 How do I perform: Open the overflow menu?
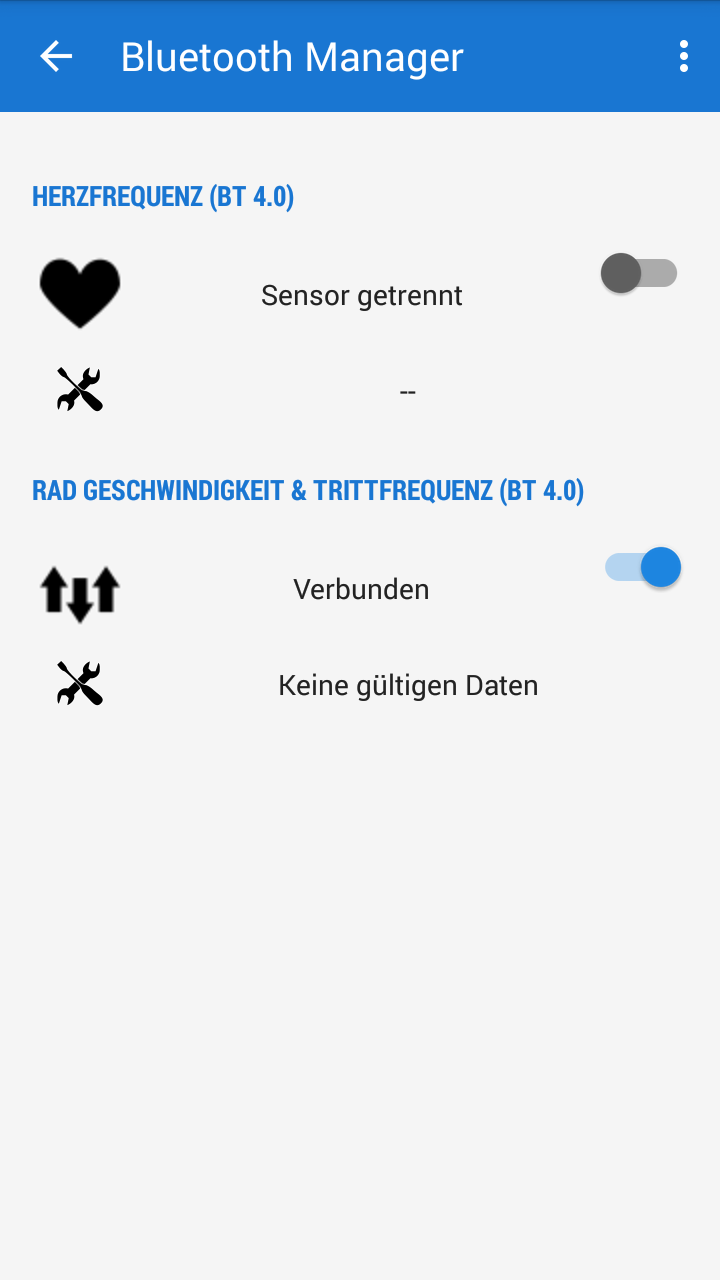coord(683,57)
